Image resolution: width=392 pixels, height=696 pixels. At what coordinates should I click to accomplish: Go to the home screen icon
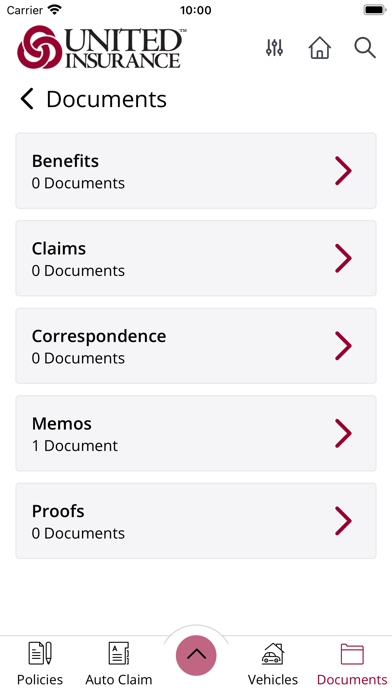point(320,47)
